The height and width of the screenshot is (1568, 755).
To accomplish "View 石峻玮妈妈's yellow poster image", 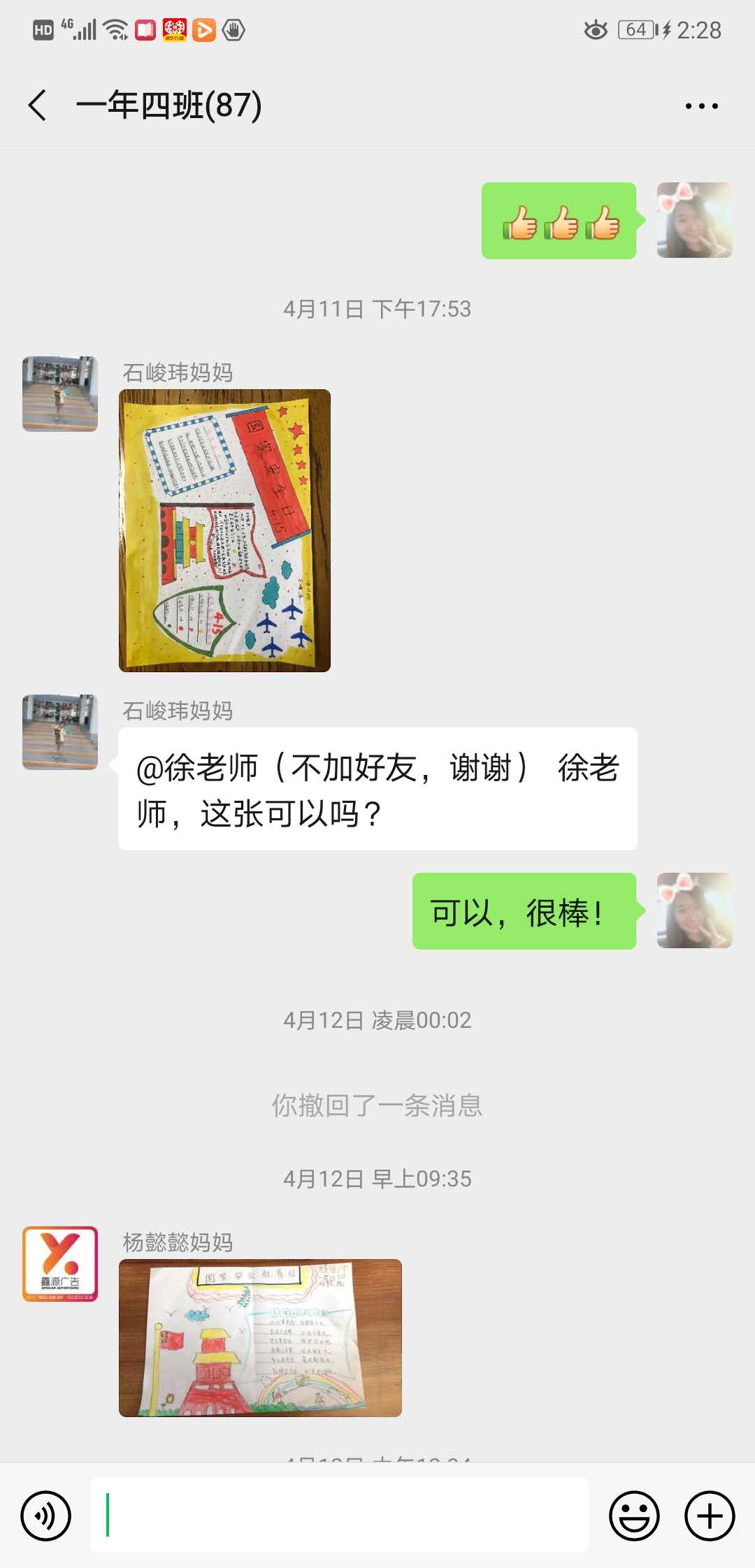I will click(224, 530).
